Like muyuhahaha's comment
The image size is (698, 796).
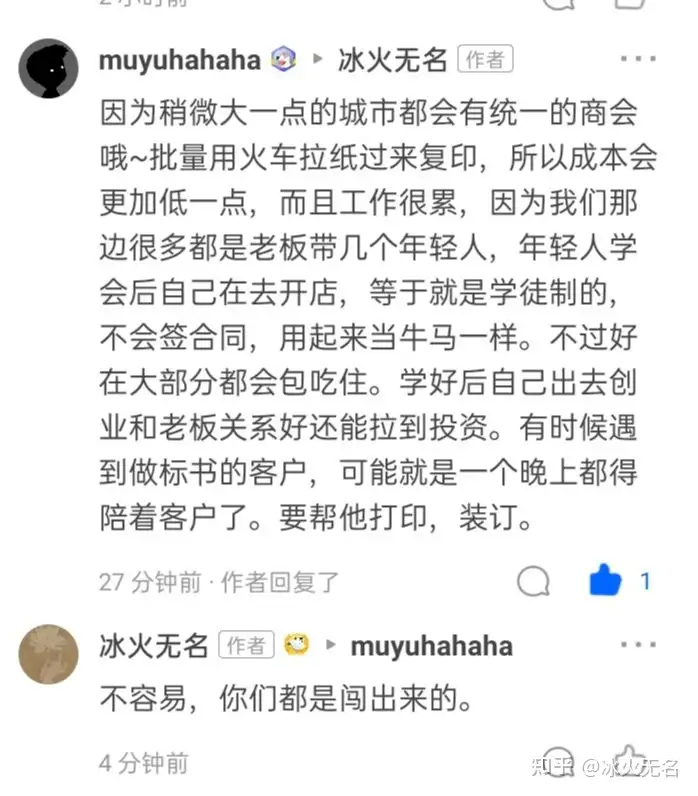pos(606,580)
